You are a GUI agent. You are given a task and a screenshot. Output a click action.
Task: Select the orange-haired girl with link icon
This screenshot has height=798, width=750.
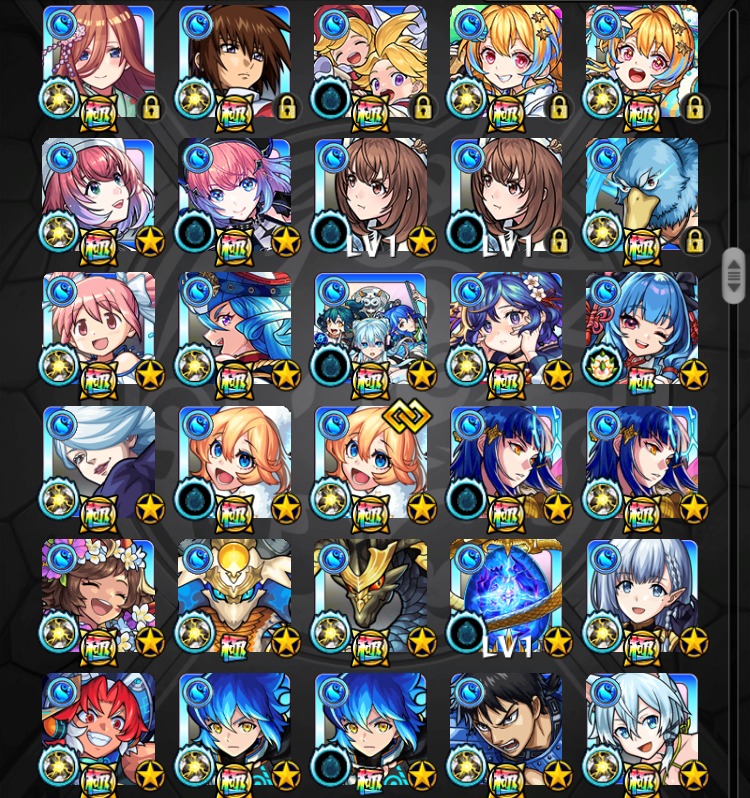tap(370, 462)
